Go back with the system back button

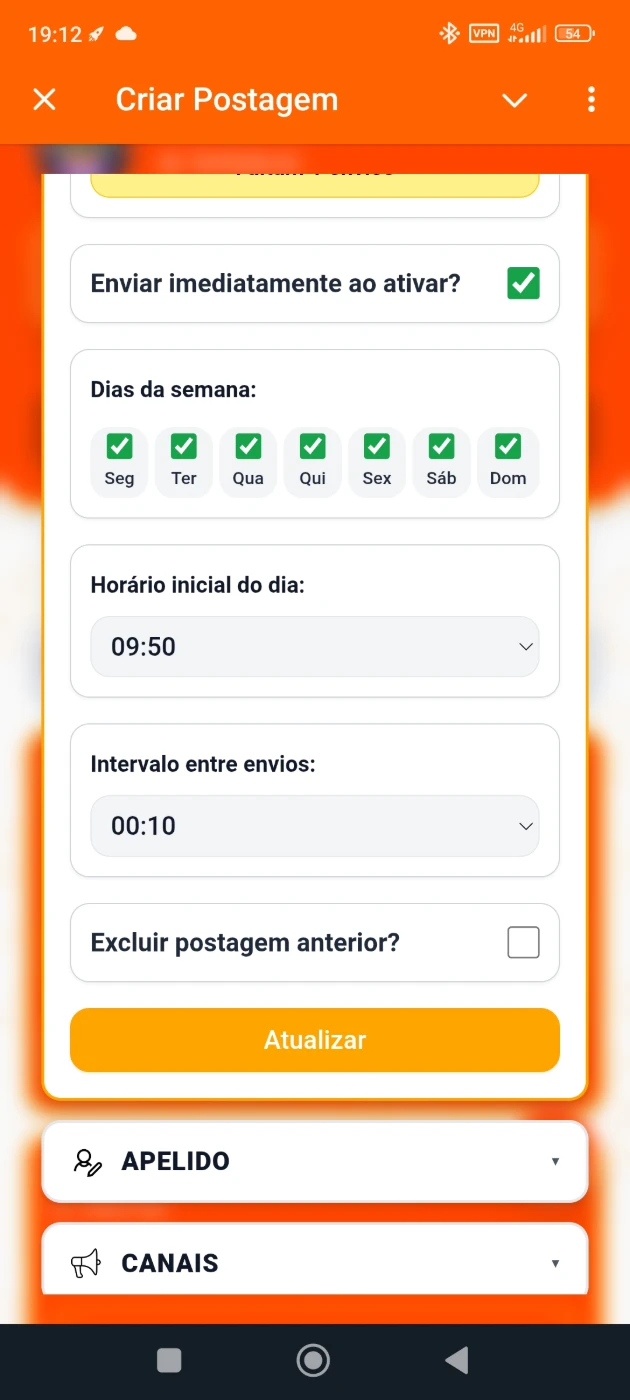[x=457, y=1360]
